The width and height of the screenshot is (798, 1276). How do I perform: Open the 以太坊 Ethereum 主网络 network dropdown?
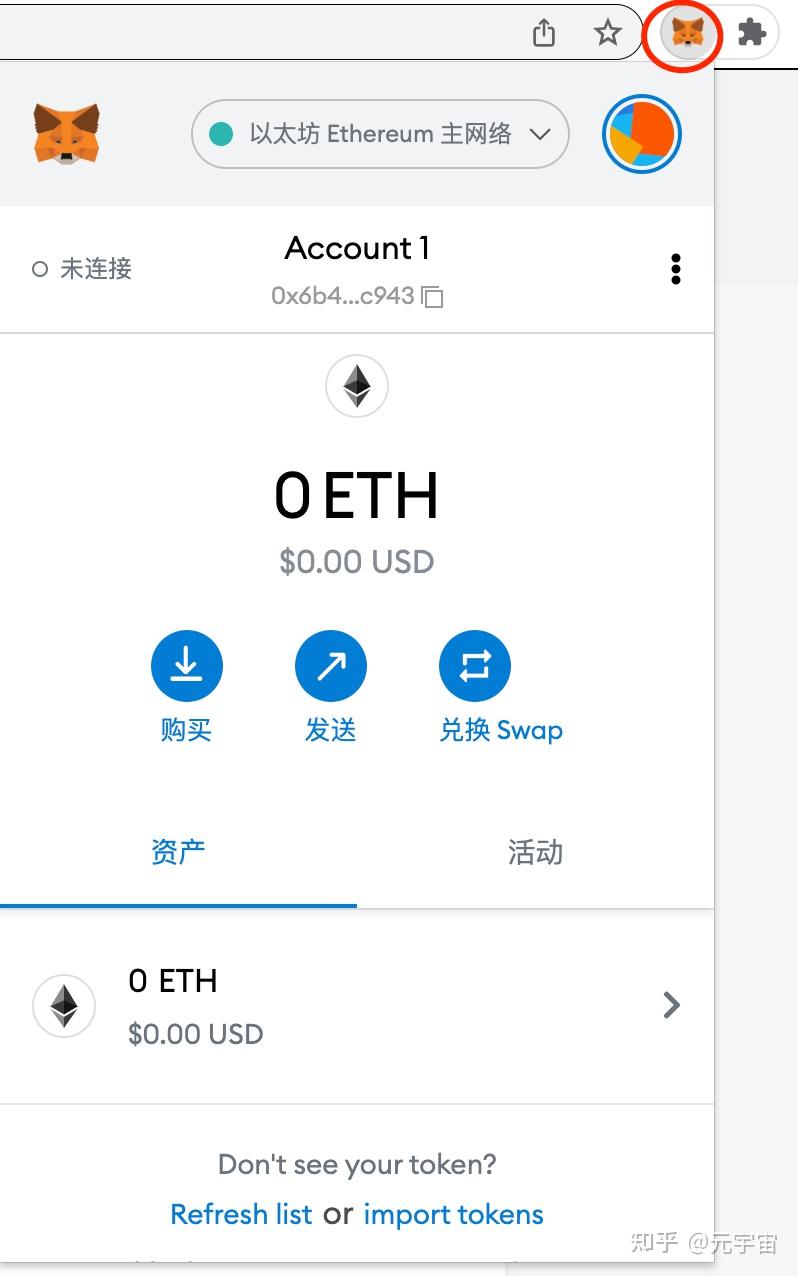[380, 134]
